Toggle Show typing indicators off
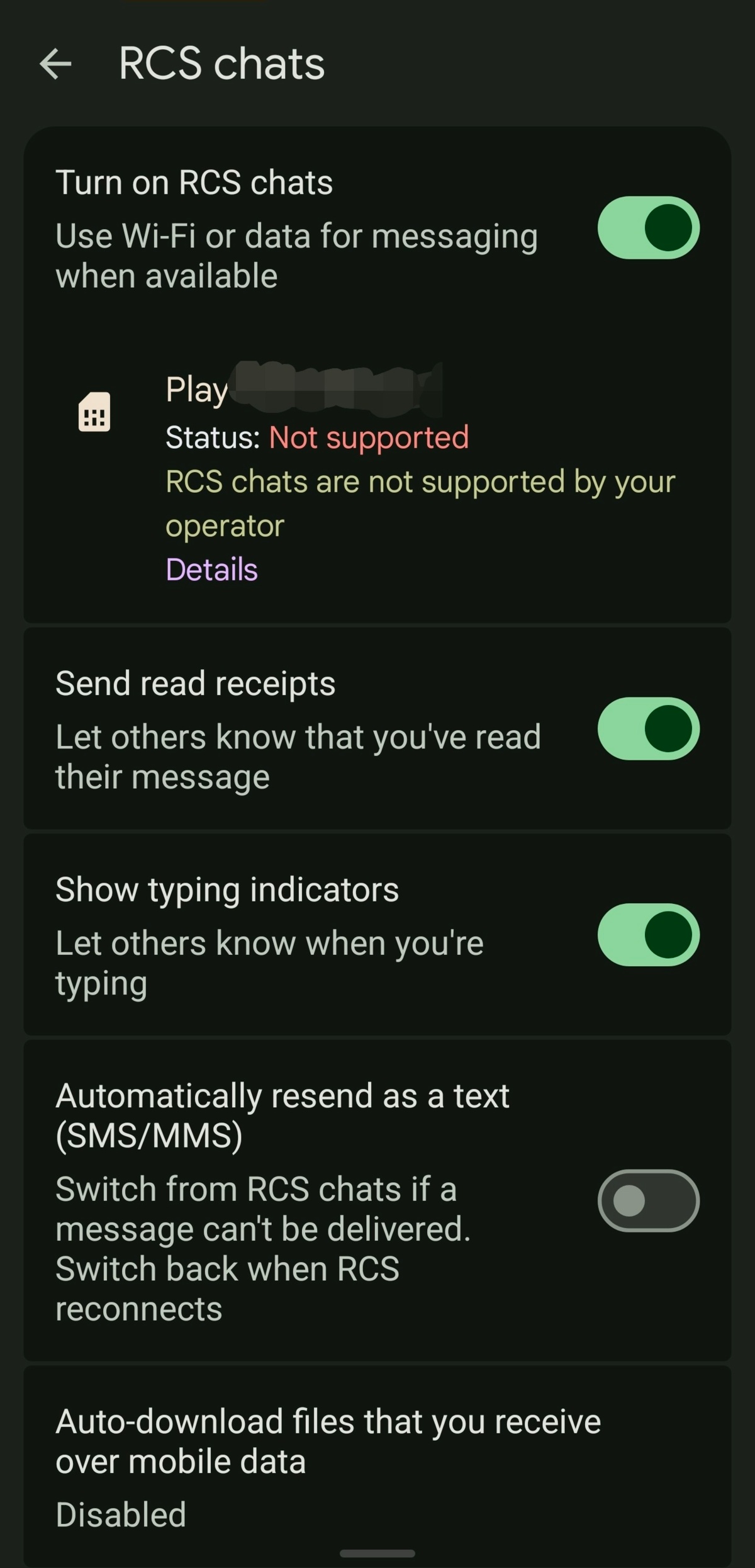The height and width of the screenshot is (1568, 755). (x=648, y=935)
